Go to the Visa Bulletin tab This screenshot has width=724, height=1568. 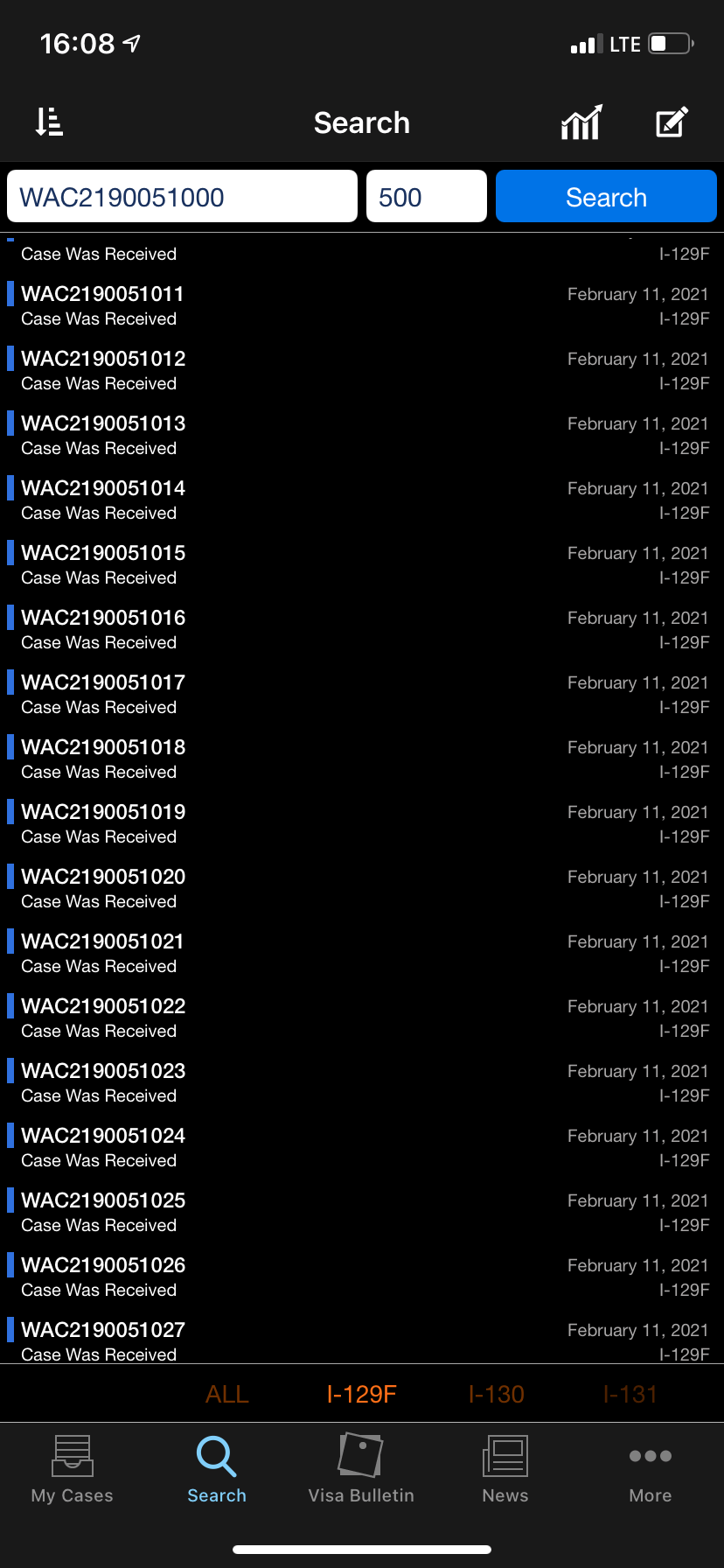[x=361, y=1469]
